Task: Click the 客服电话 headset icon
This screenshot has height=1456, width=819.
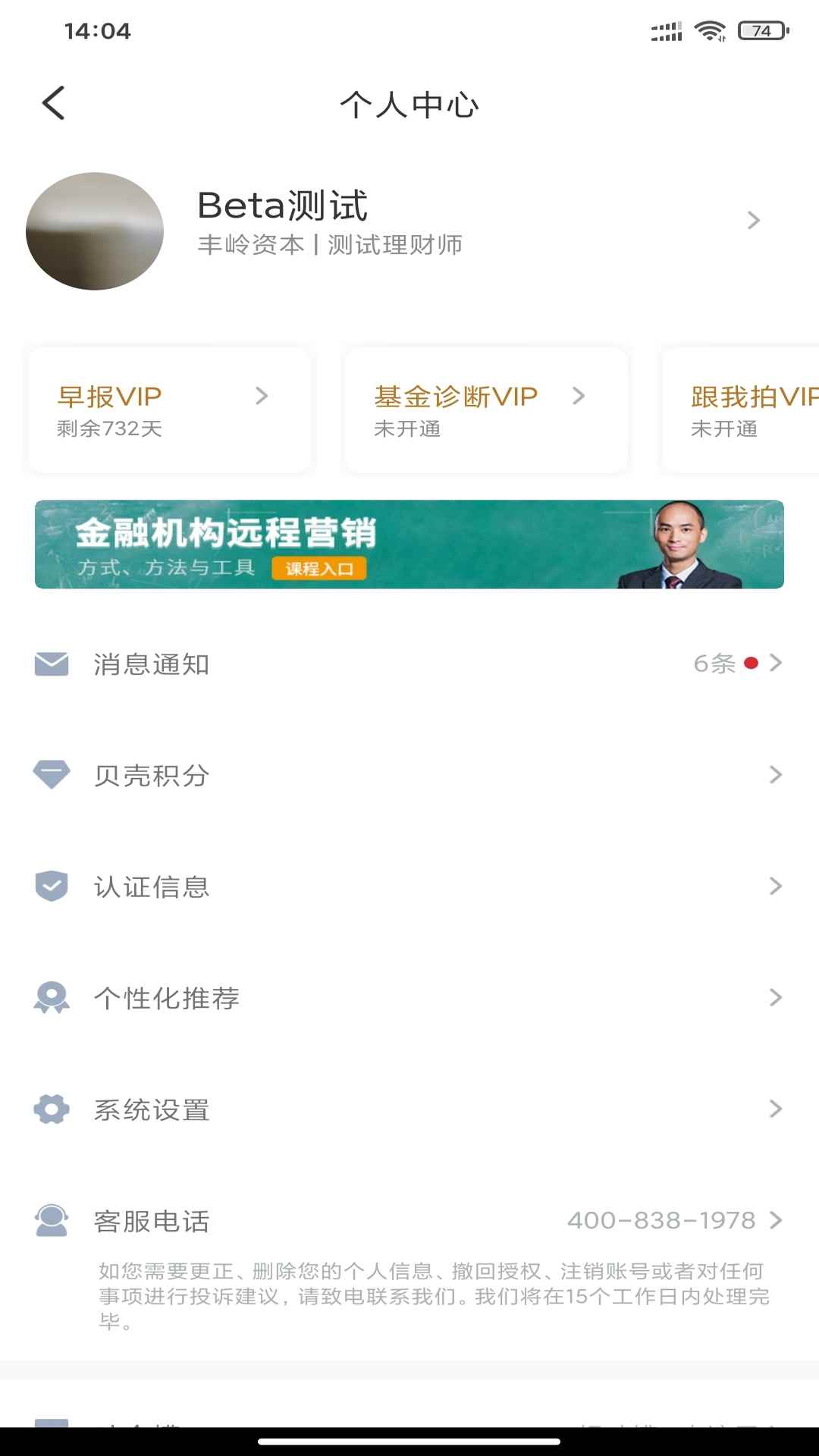Action: coord(51,1221)
